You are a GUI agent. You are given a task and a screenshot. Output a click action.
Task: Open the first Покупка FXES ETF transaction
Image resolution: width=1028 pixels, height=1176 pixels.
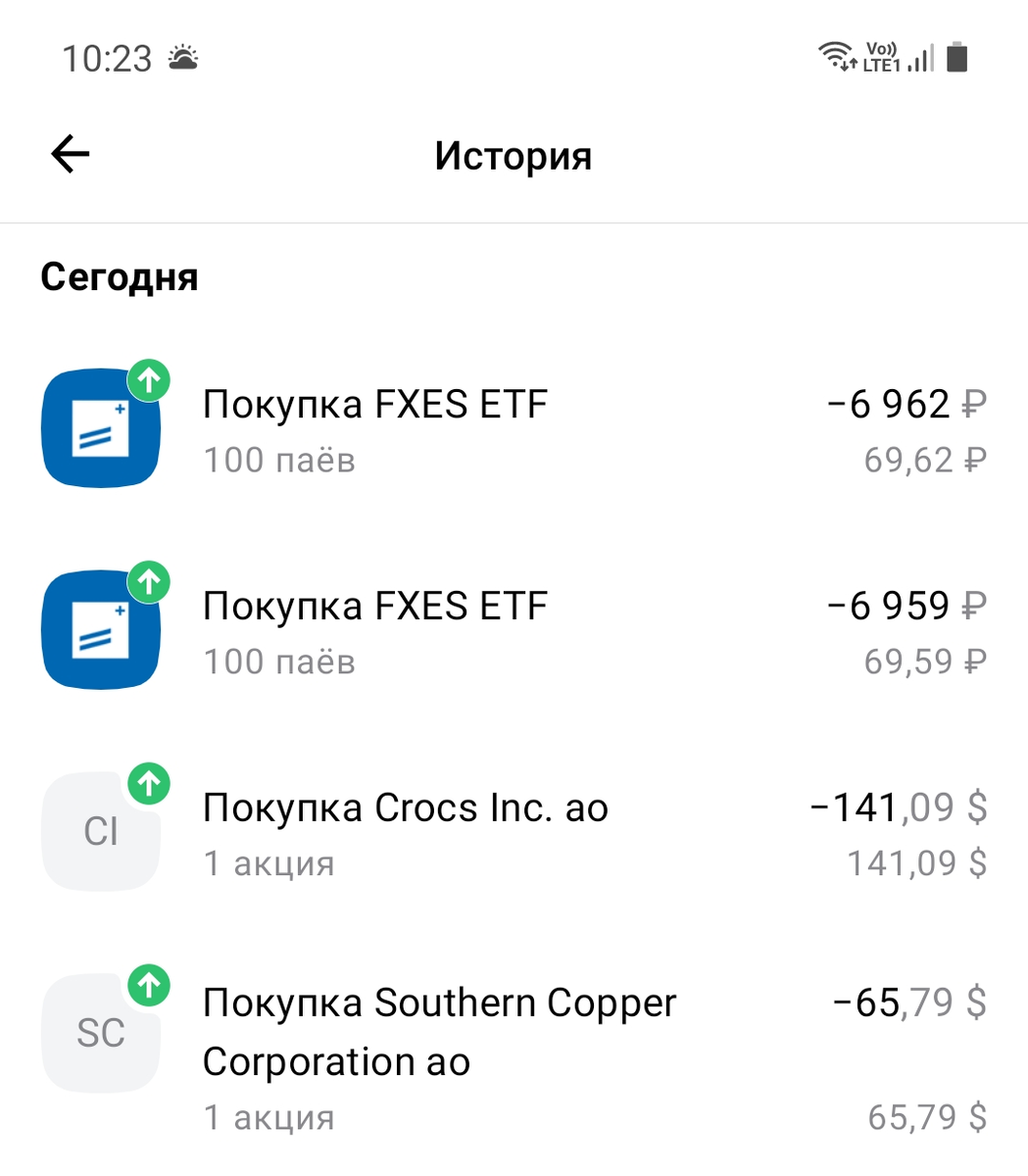click(x=374, y=403)
